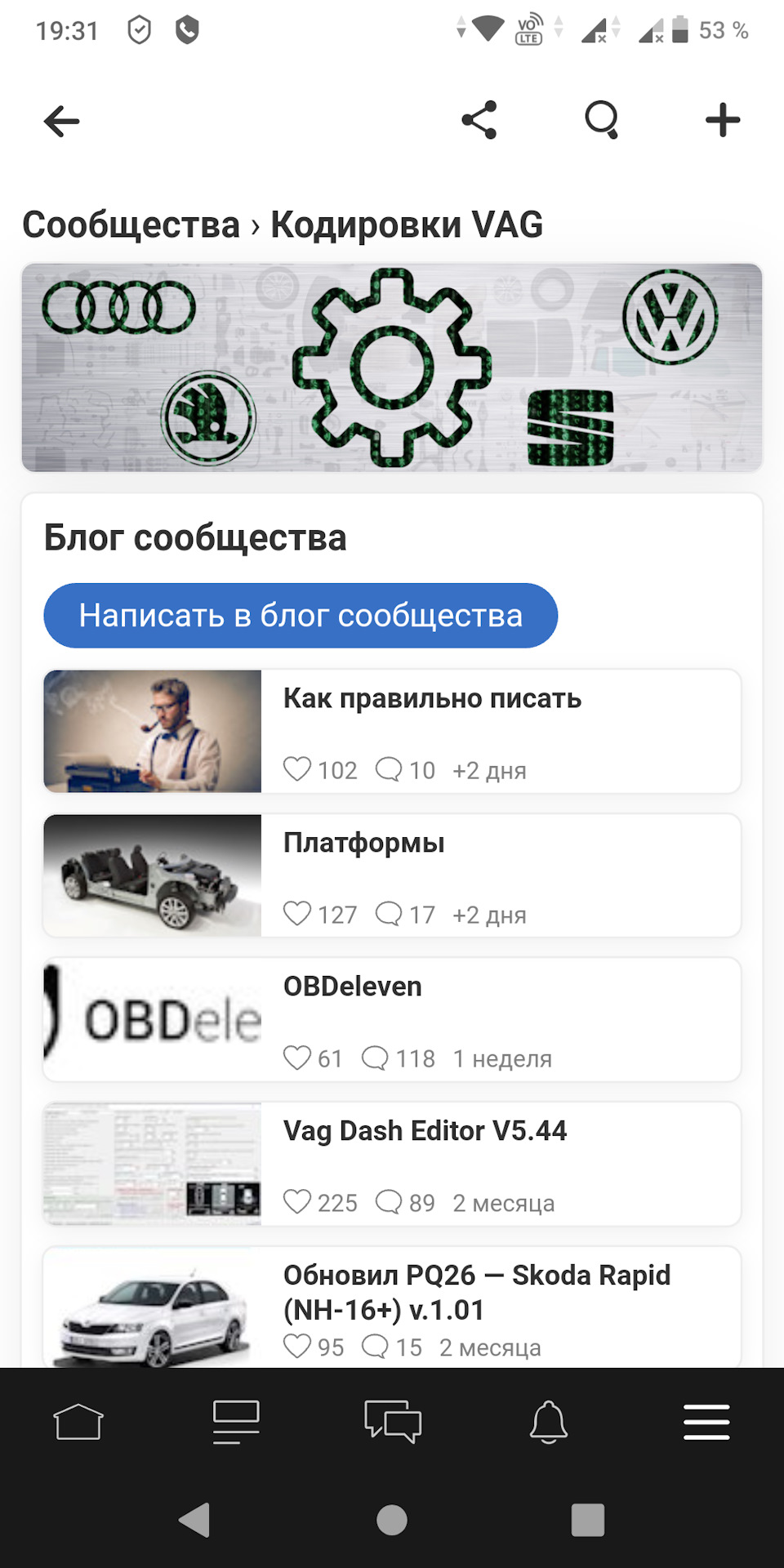This screenshot has width=784, height=1568.
Task: Open the OBDeleven blog post
Action: coord(353,987)
